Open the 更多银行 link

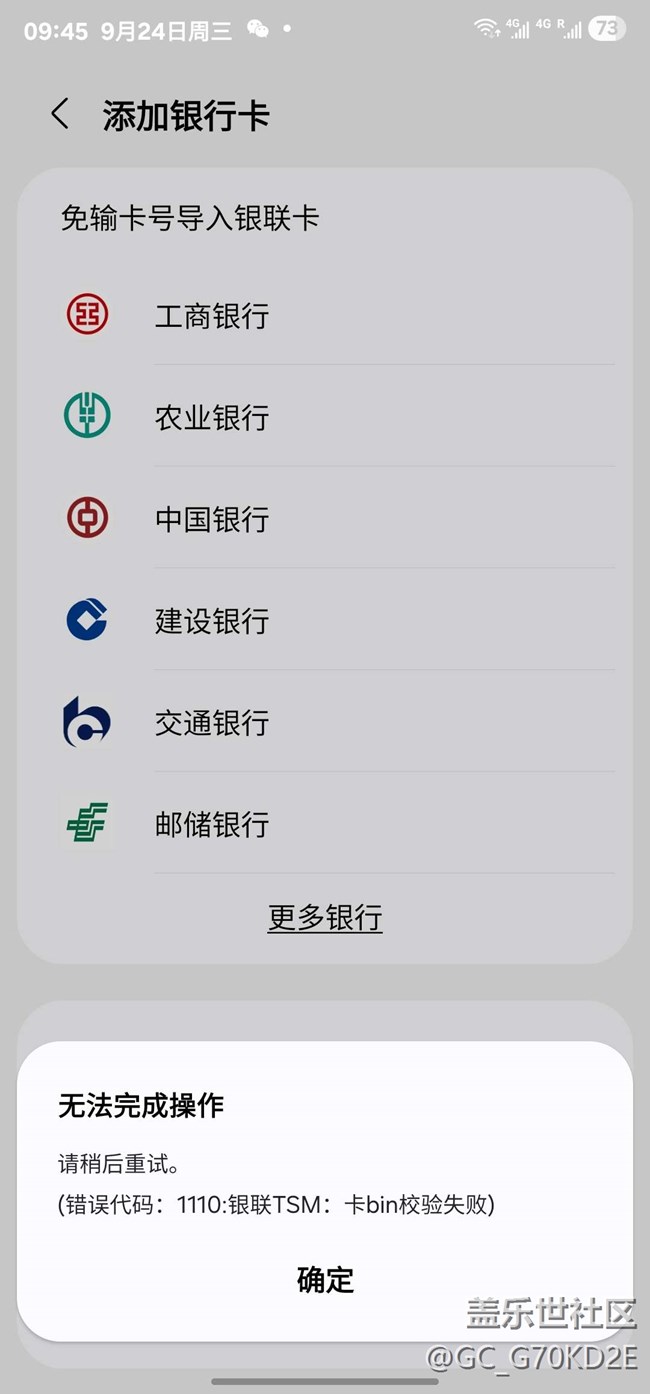pyautogui.click(x=325, y=917)
